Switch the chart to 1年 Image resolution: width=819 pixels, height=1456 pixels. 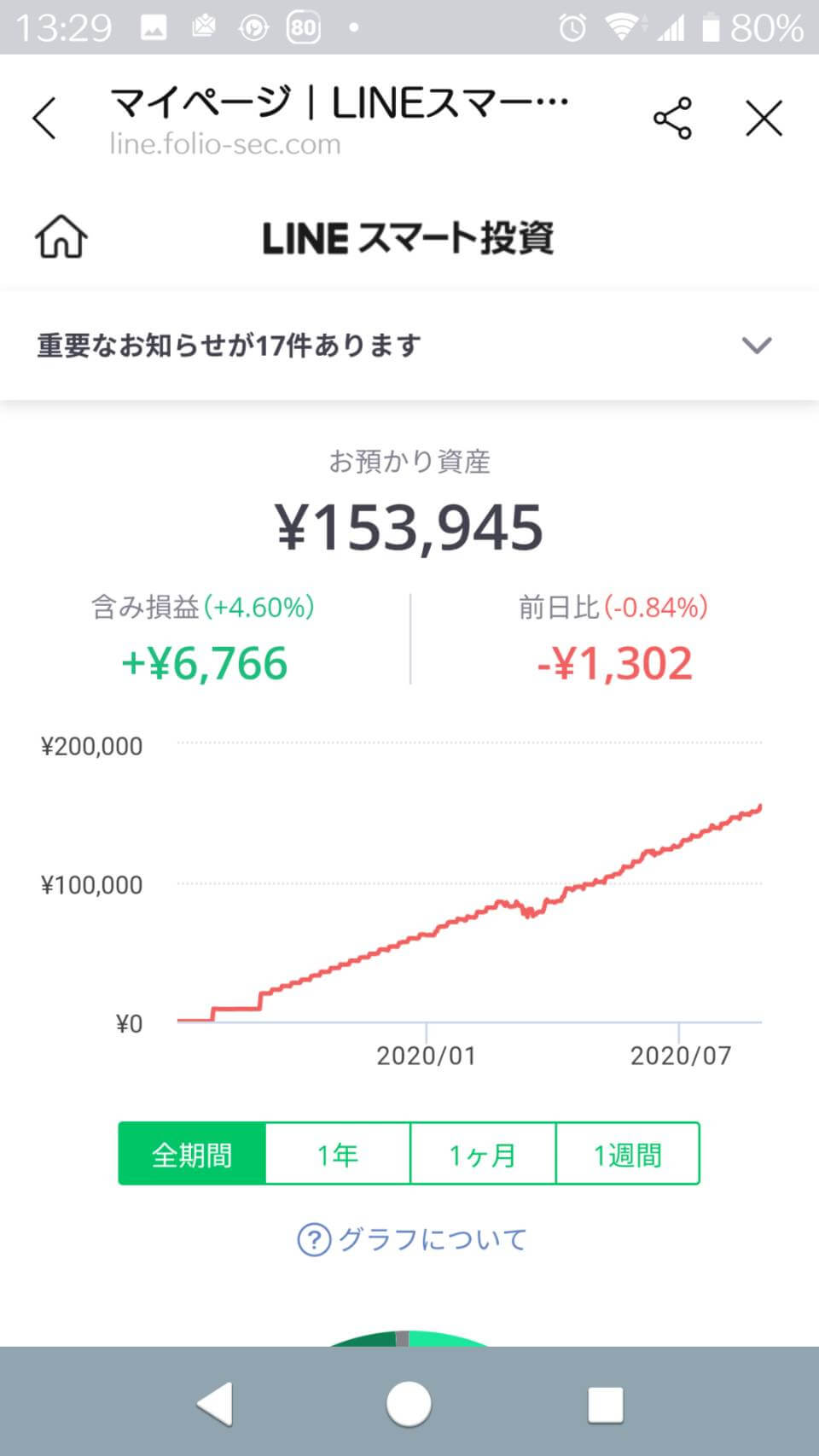coord(338,1155)
